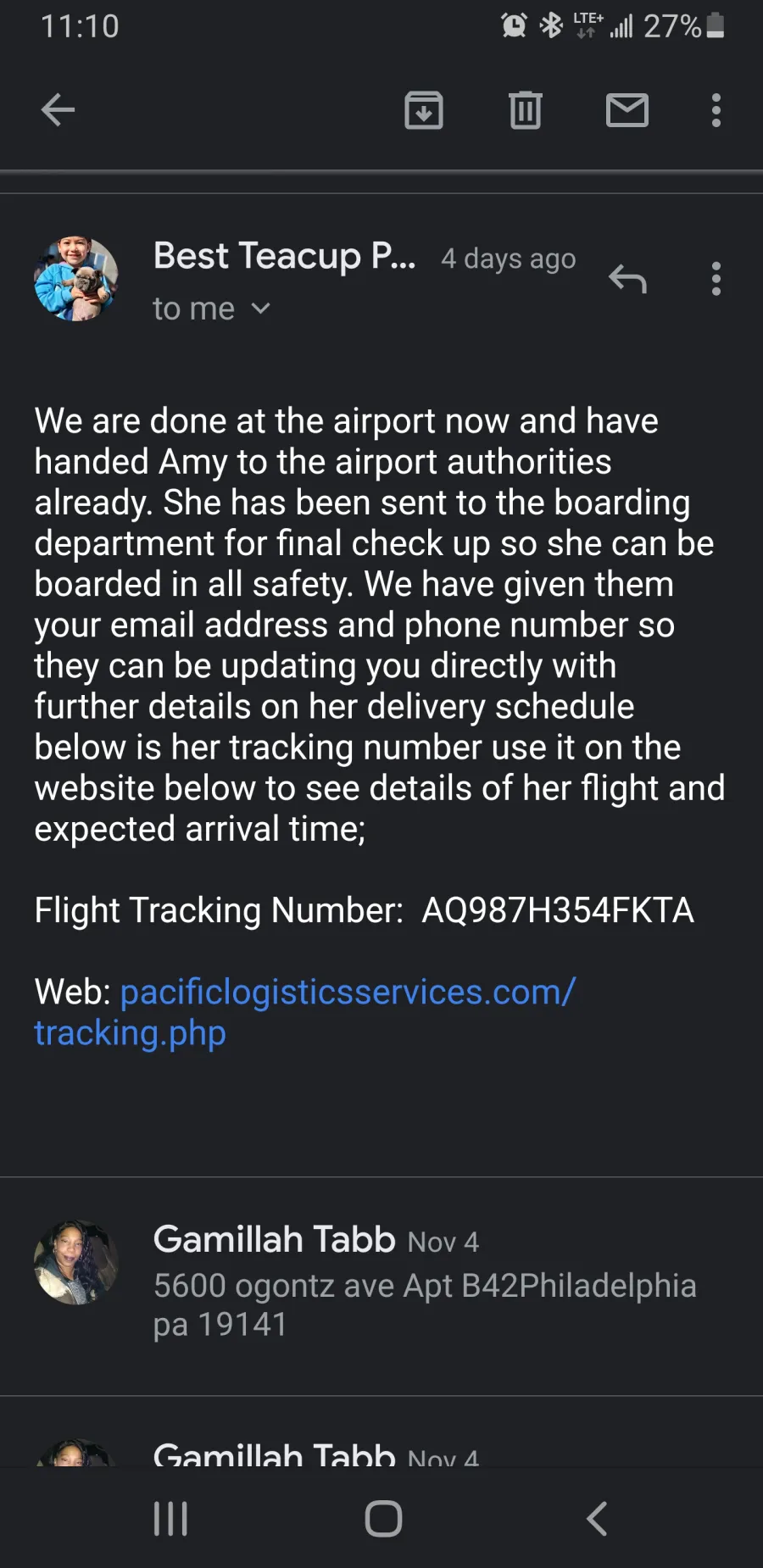Delete this email with the trash icon

tap(526, 110)
